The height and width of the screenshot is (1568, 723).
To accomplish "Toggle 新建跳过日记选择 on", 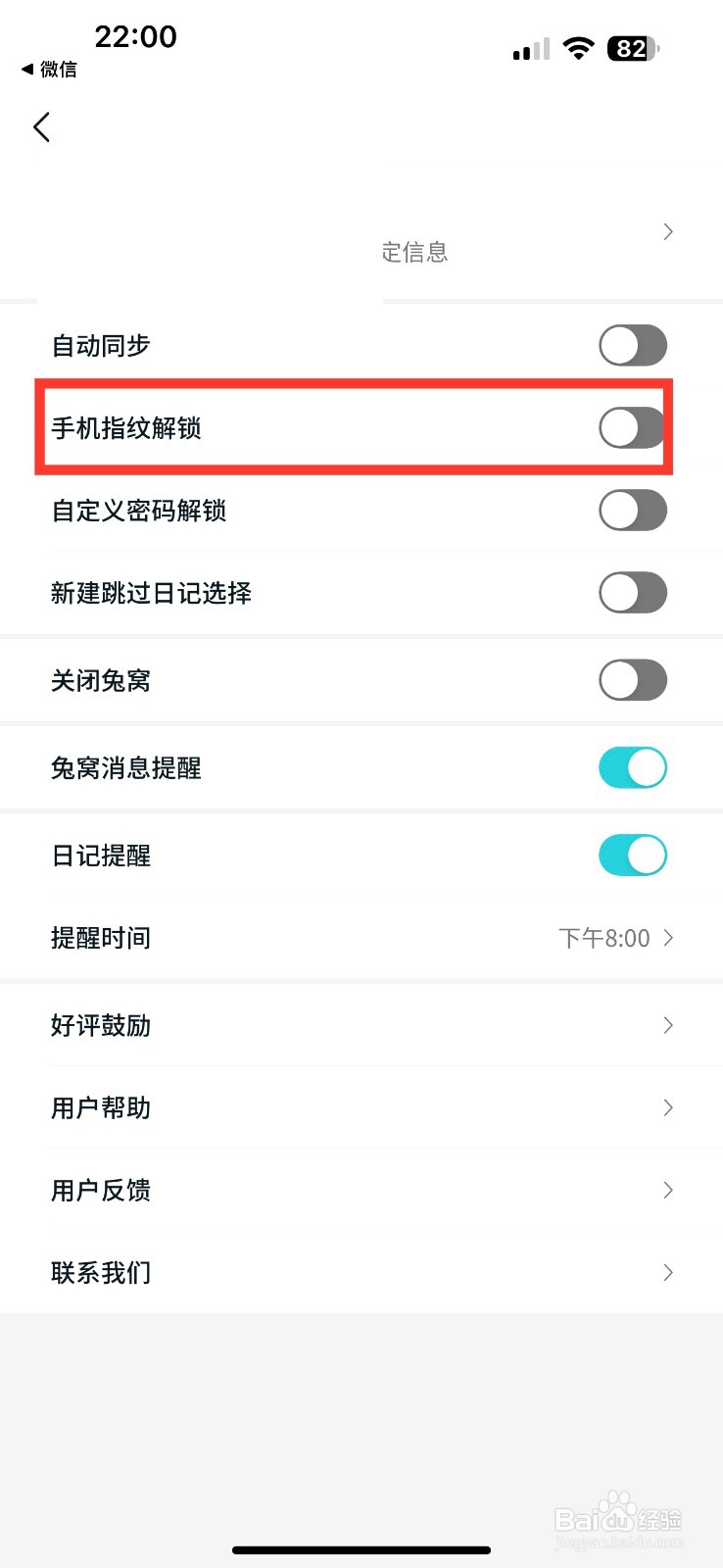I will (632, 593).
